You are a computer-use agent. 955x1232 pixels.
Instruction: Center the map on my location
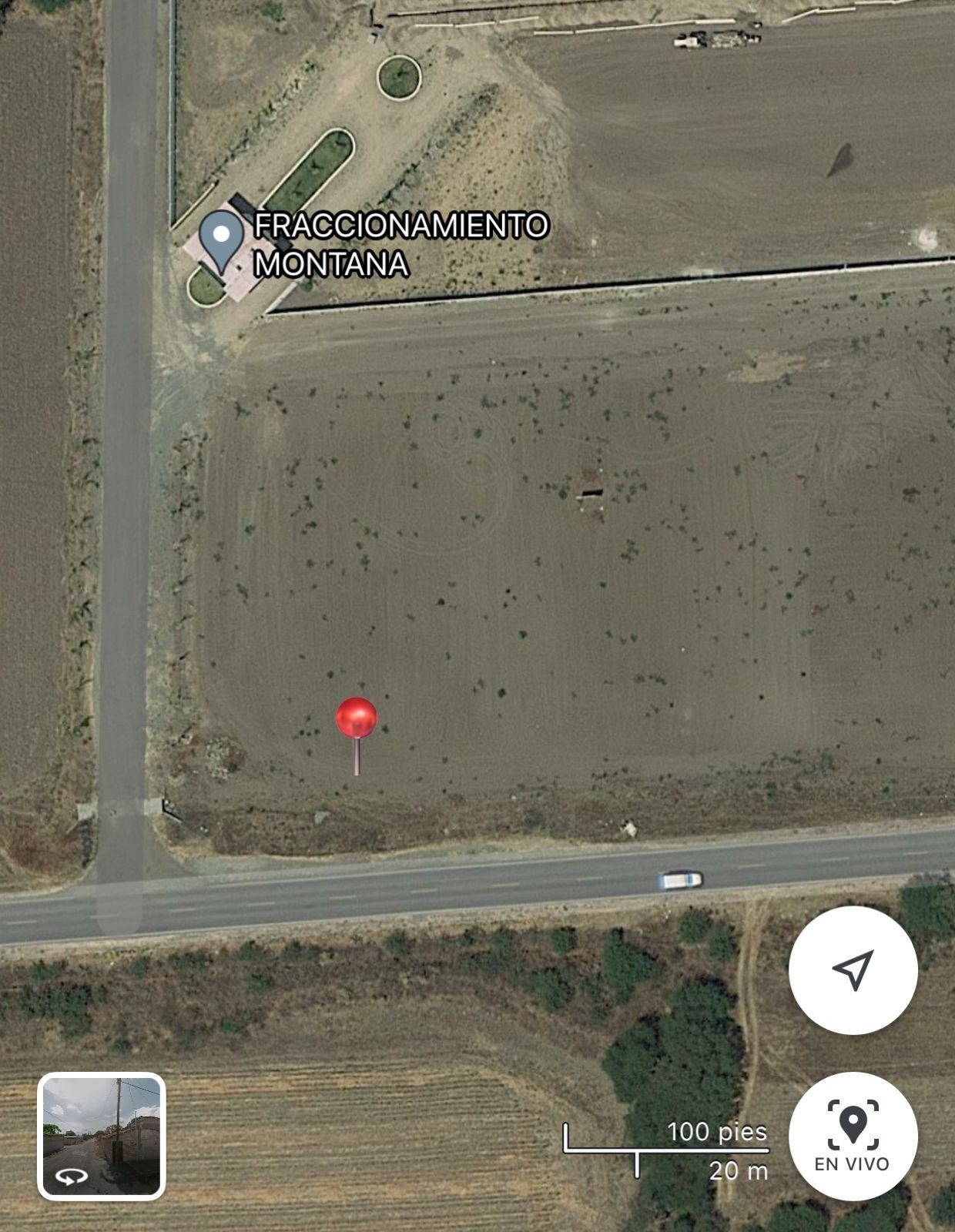coord(853,970)
